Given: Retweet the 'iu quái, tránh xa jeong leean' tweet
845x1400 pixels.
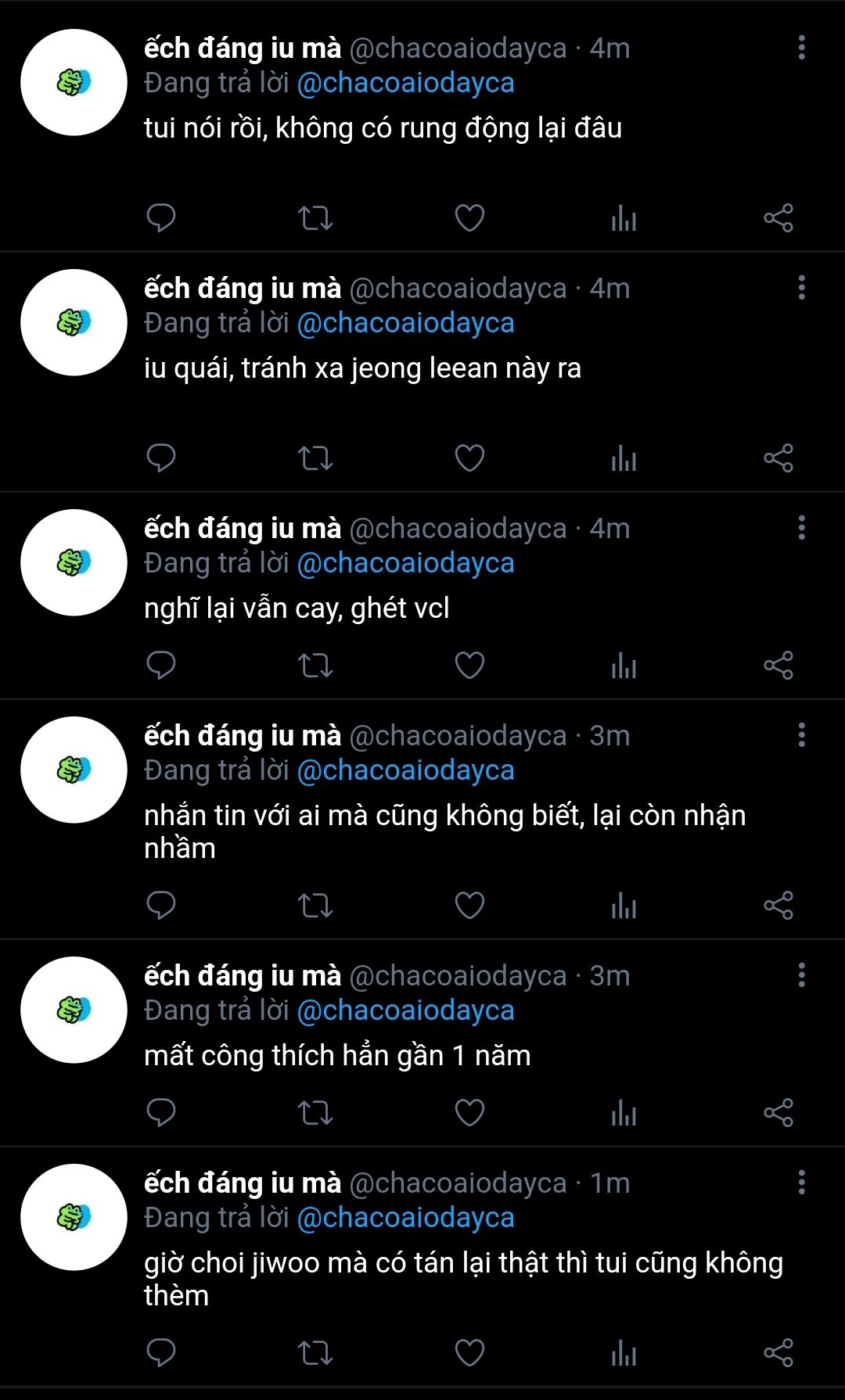Looking at the screenshot, I should [x=315, y=458].
